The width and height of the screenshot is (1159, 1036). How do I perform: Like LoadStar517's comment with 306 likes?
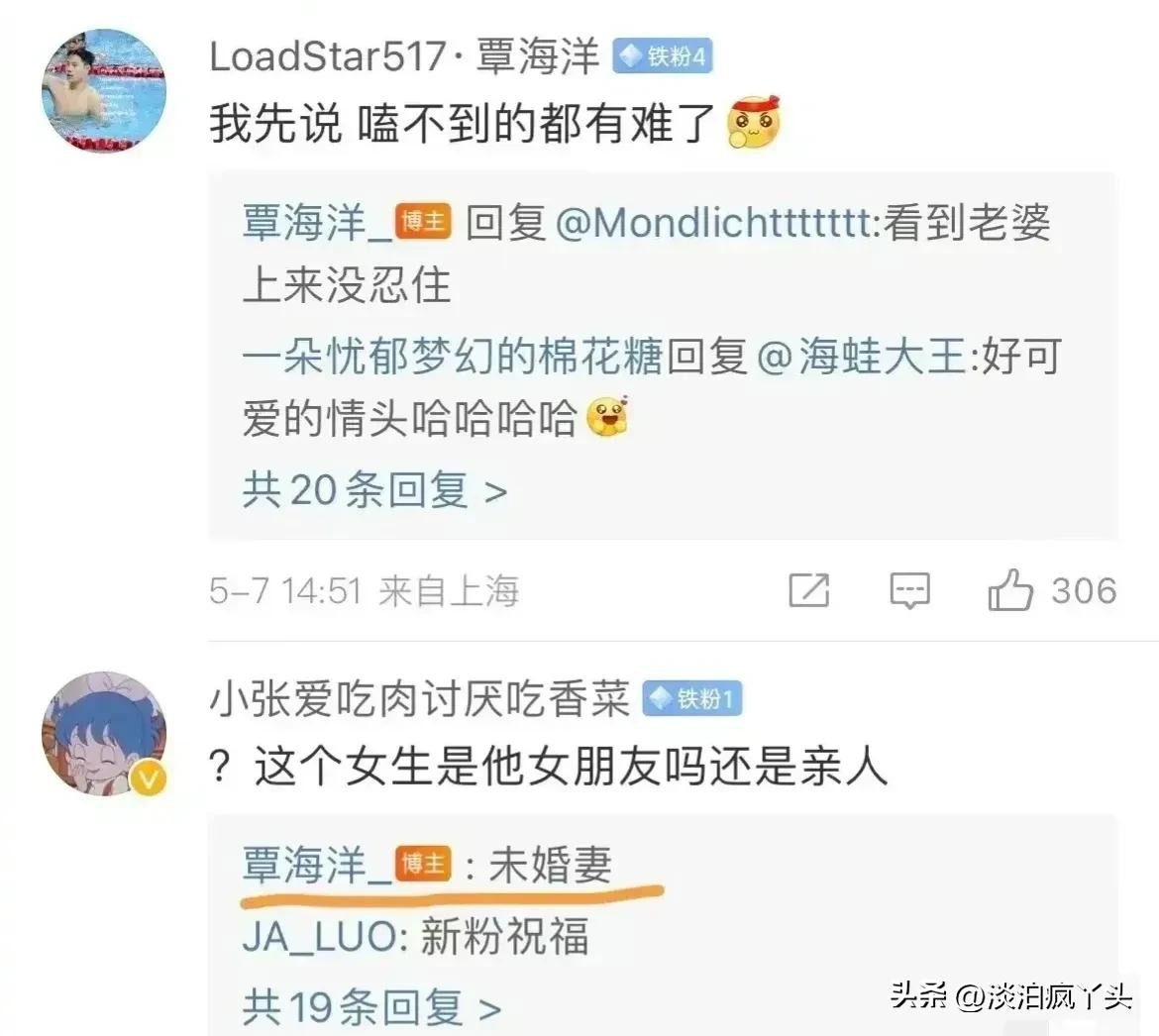pos(1010,591)
